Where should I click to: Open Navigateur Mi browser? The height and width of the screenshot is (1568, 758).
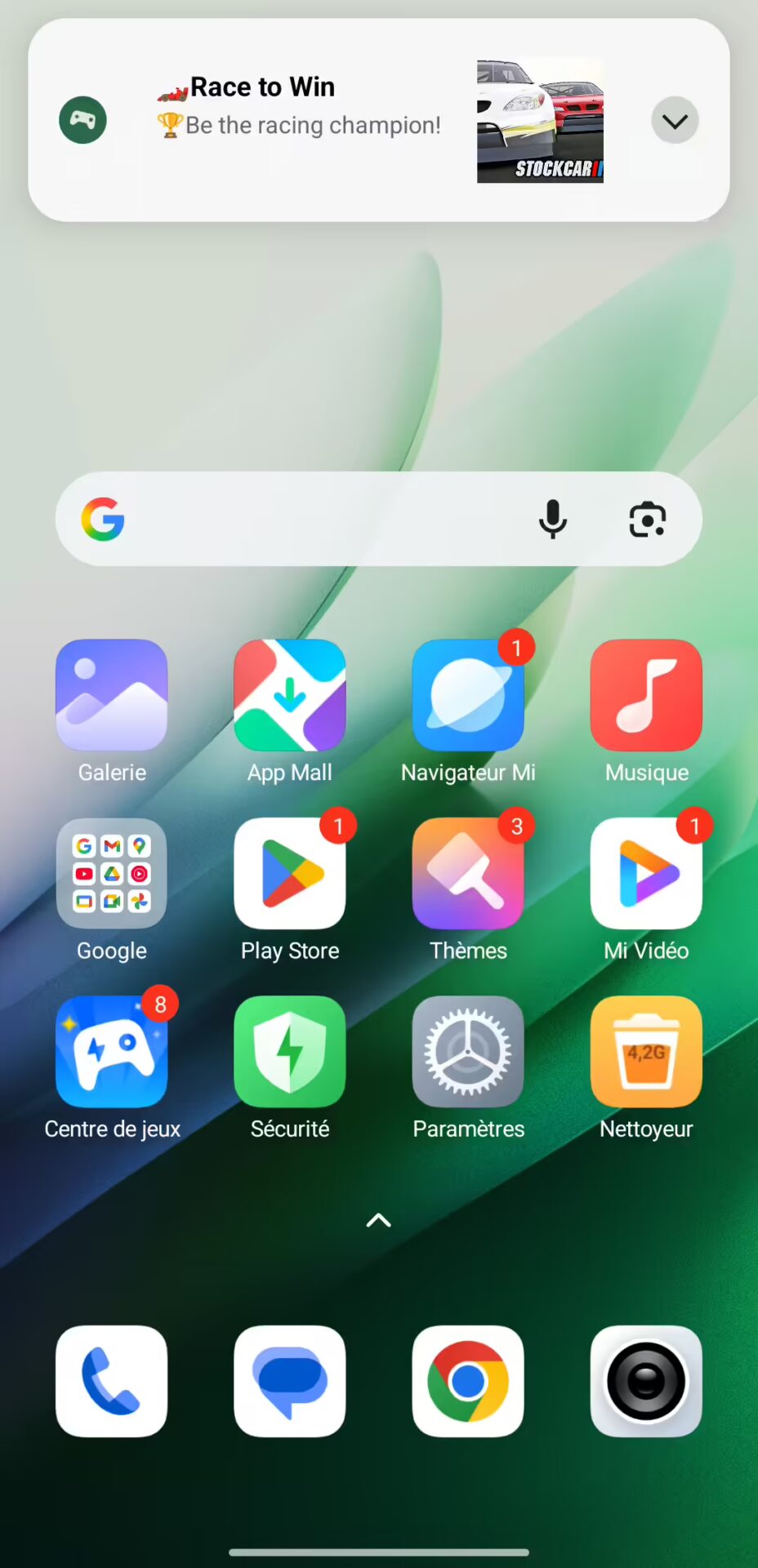tap(468, 696)
